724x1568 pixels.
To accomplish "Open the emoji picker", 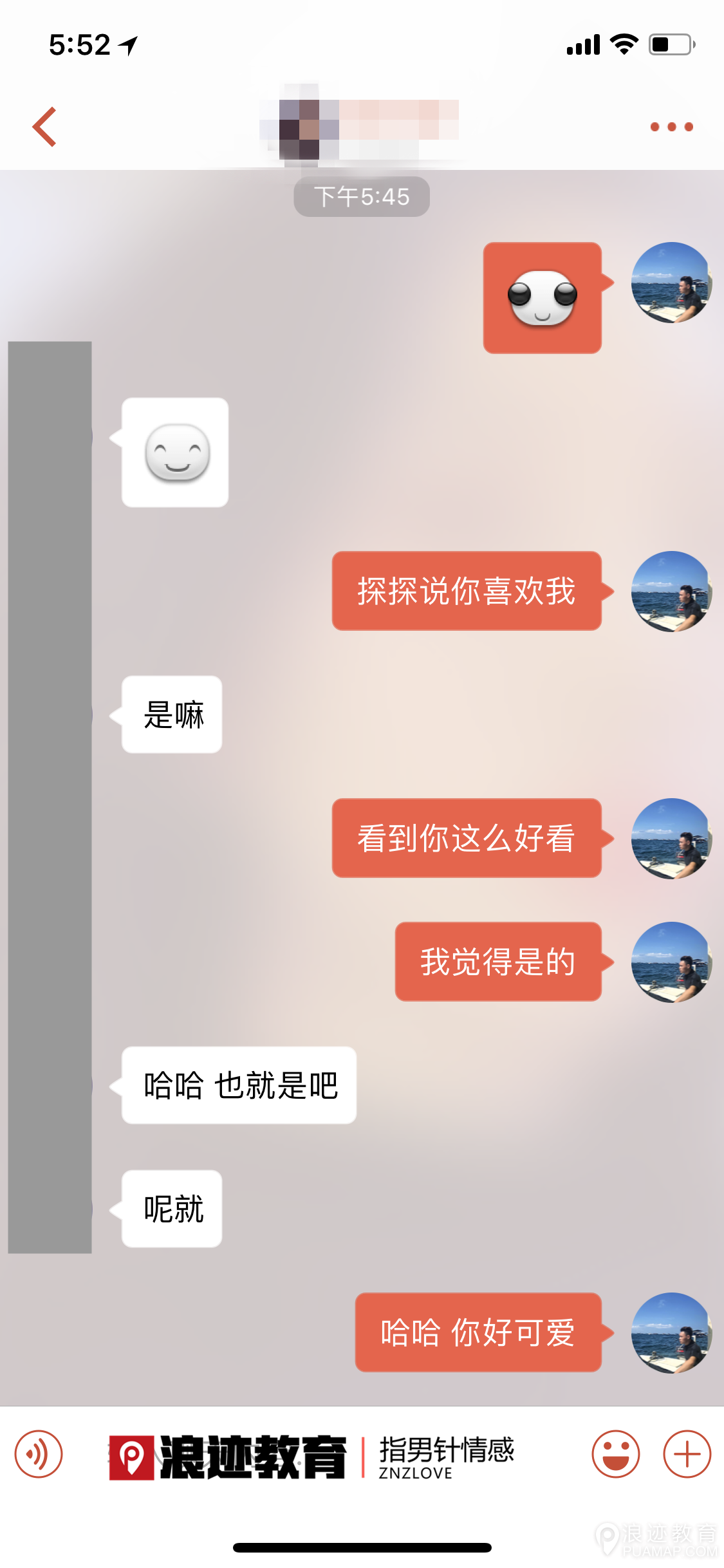I will pos(615,1455).
